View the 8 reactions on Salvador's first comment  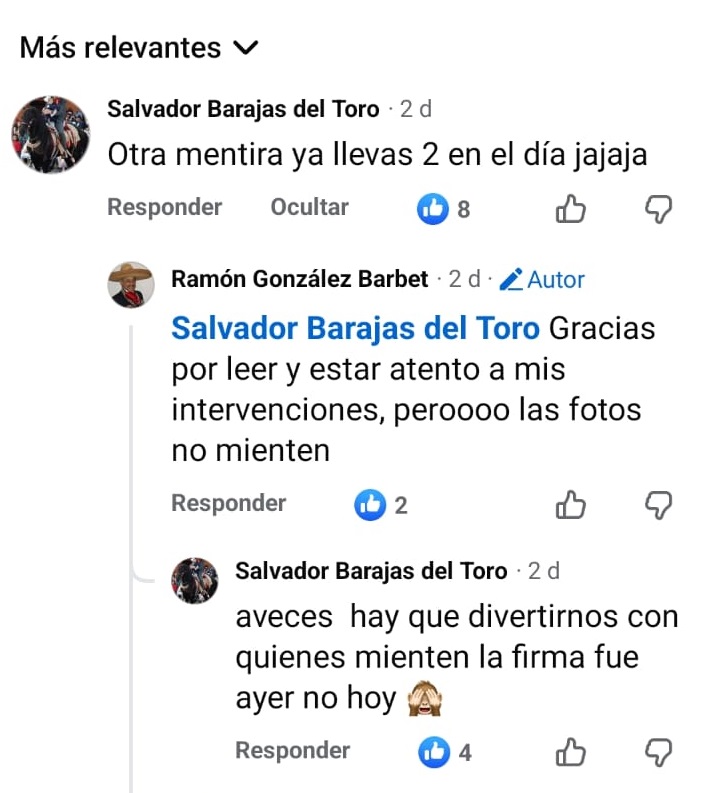(x=444, y=208)
